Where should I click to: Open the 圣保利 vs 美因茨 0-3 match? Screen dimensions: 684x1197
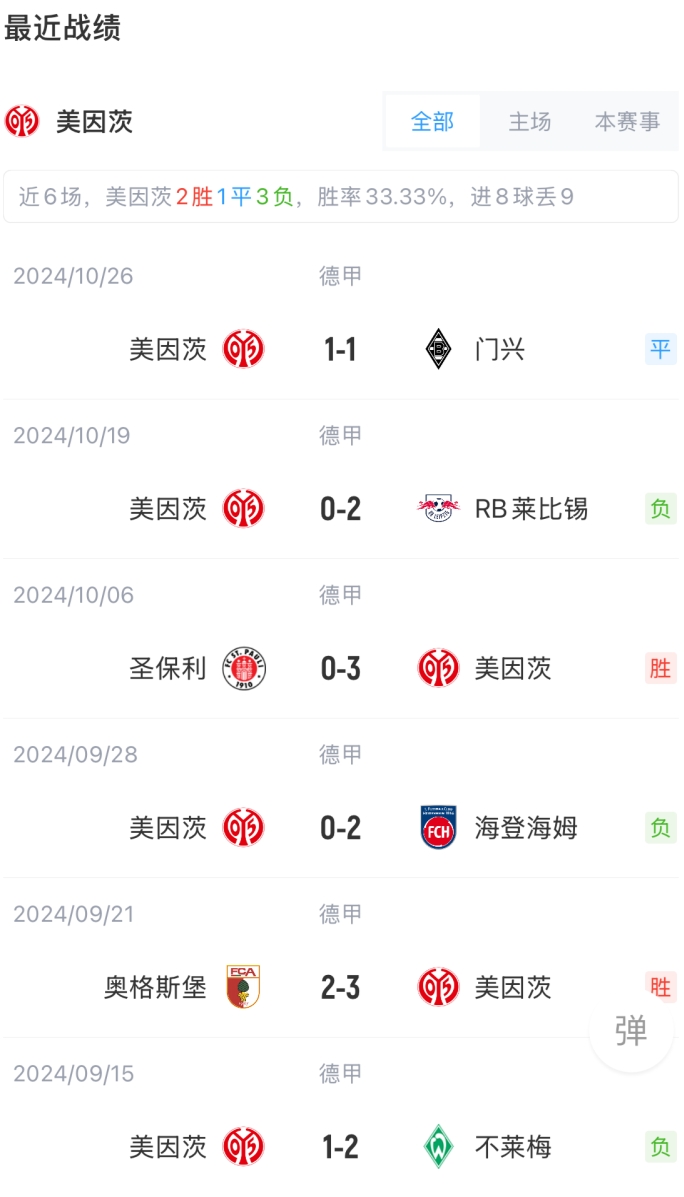pyautogui.click(x=340, y=639)
